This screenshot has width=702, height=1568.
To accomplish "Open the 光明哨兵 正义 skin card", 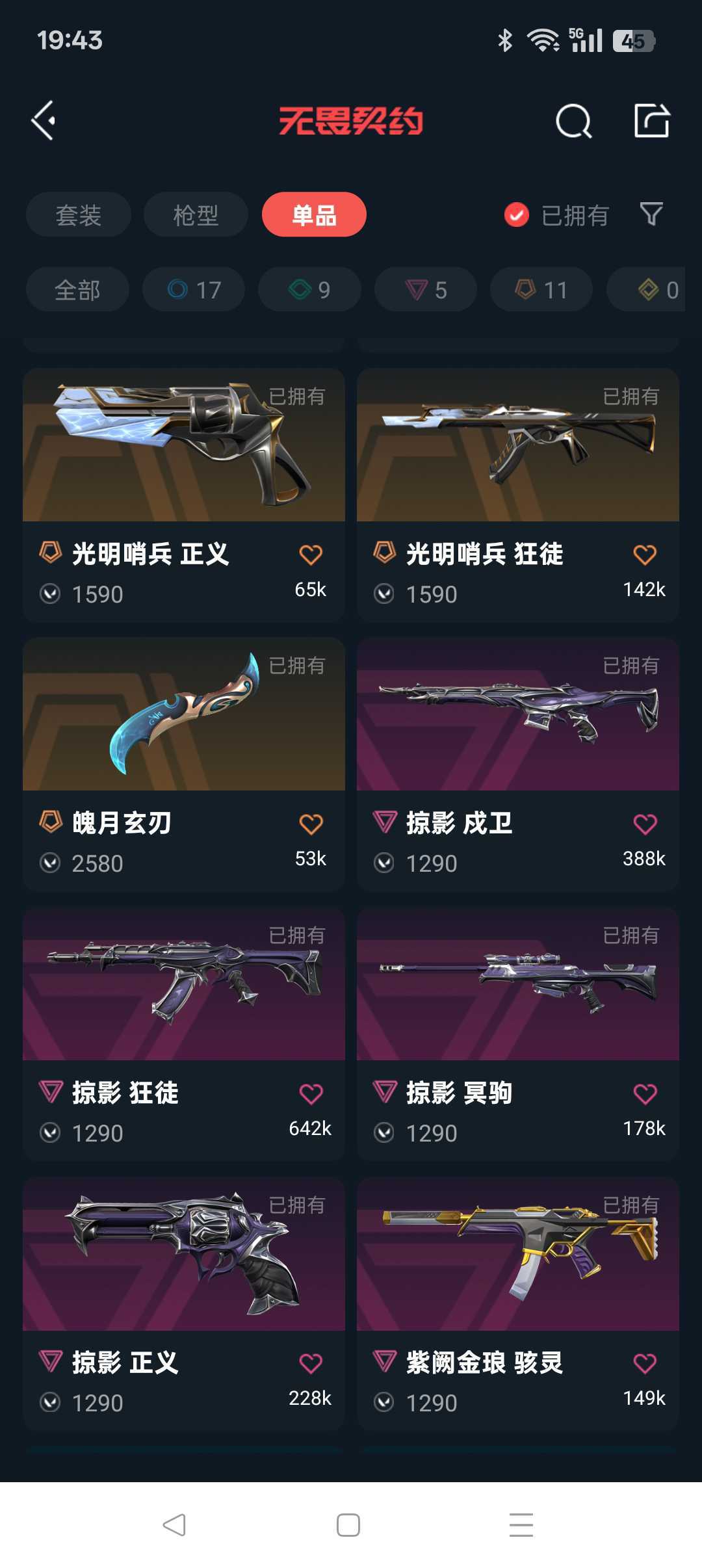I will (x=184, y=495).
